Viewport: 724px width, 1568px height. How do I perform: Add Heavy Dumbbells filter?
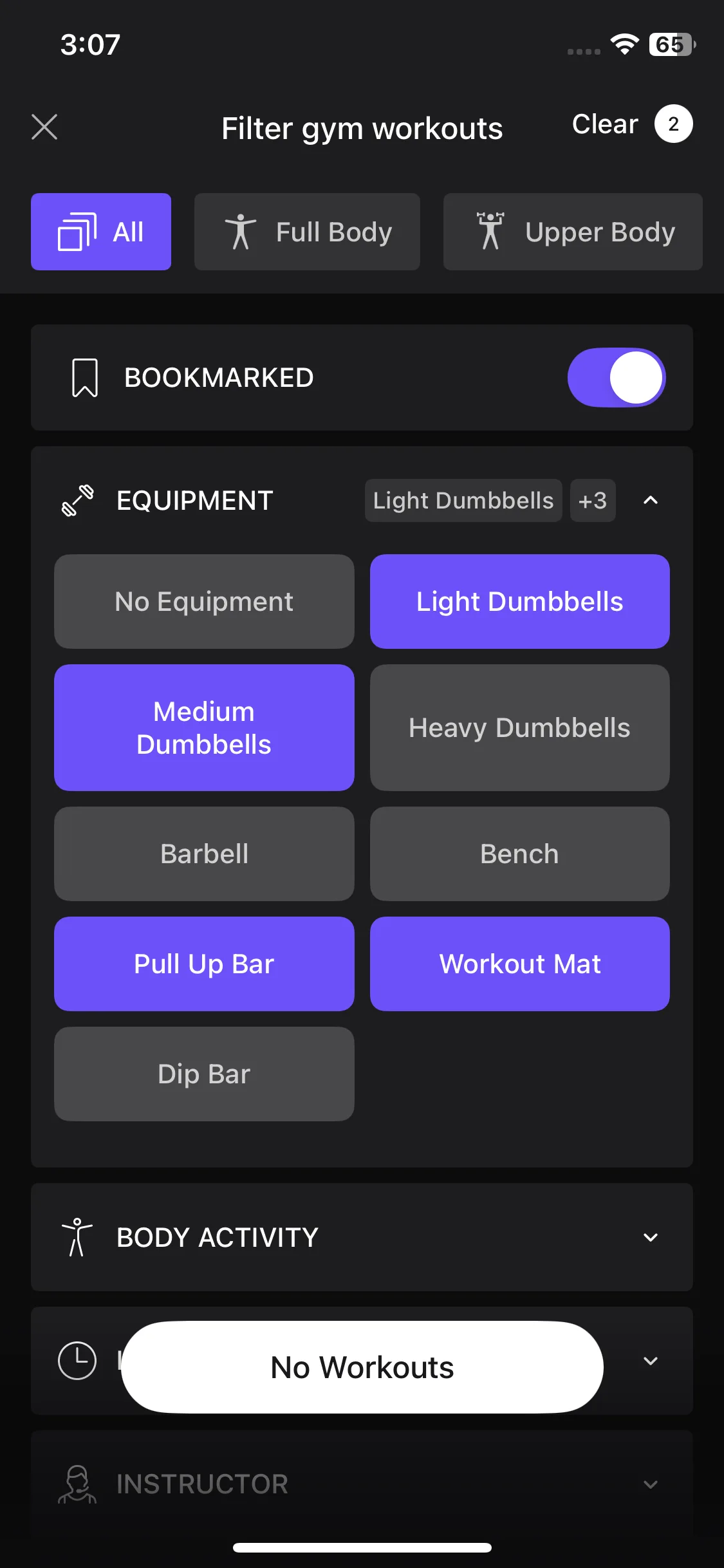(519, 727)
